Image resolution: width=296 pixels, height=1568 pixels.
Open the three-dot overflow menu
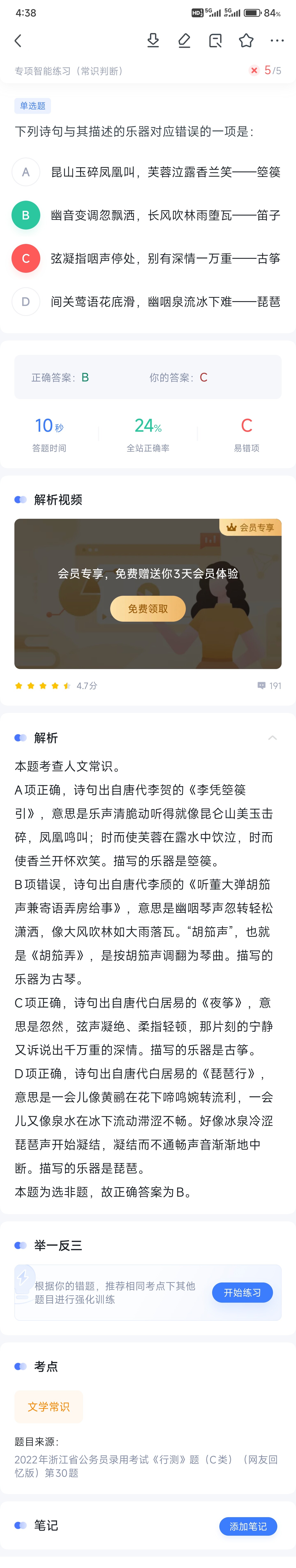point(277,41)
